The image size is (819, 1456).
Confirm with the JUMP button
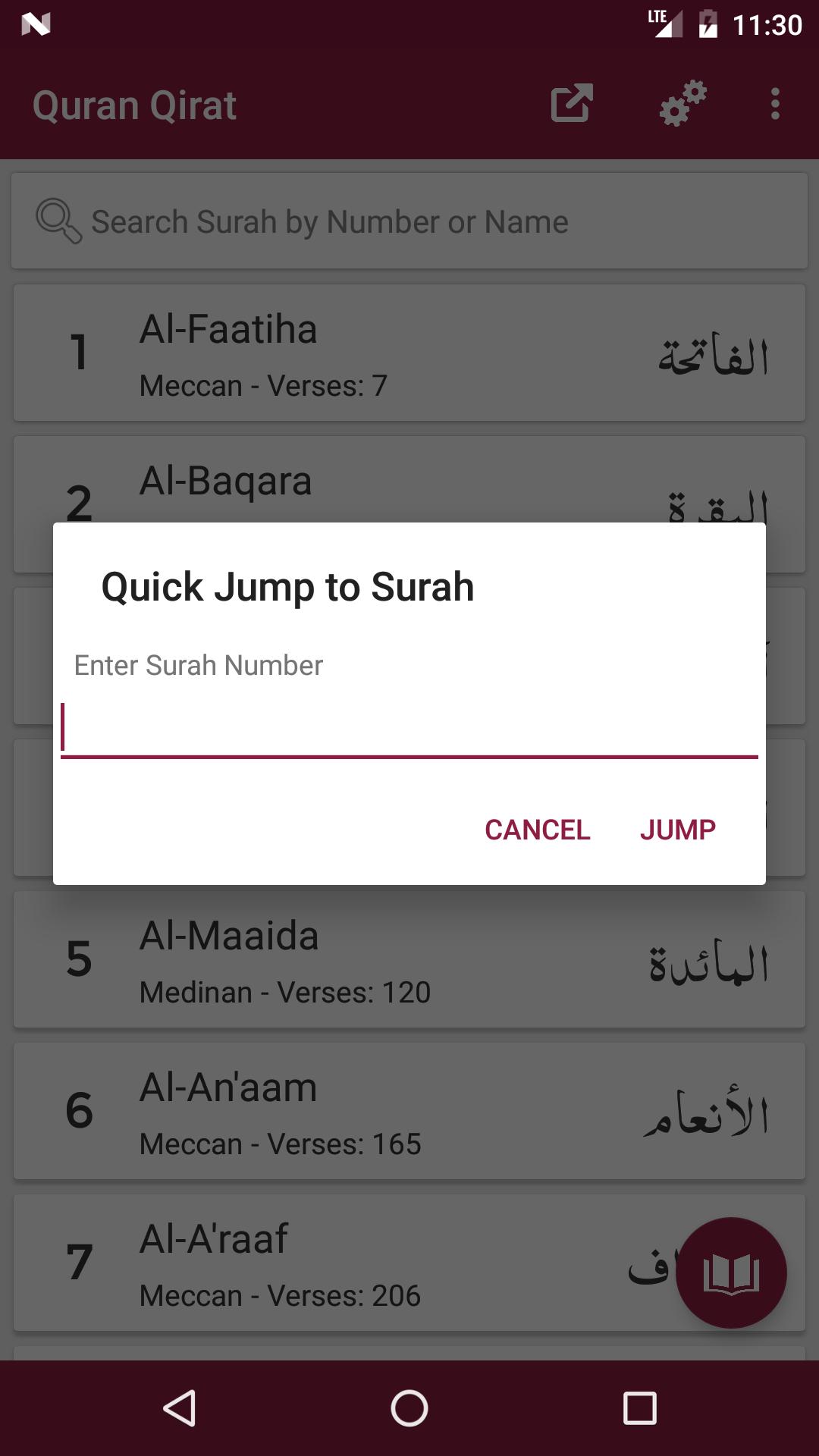(x=678, y=830)
